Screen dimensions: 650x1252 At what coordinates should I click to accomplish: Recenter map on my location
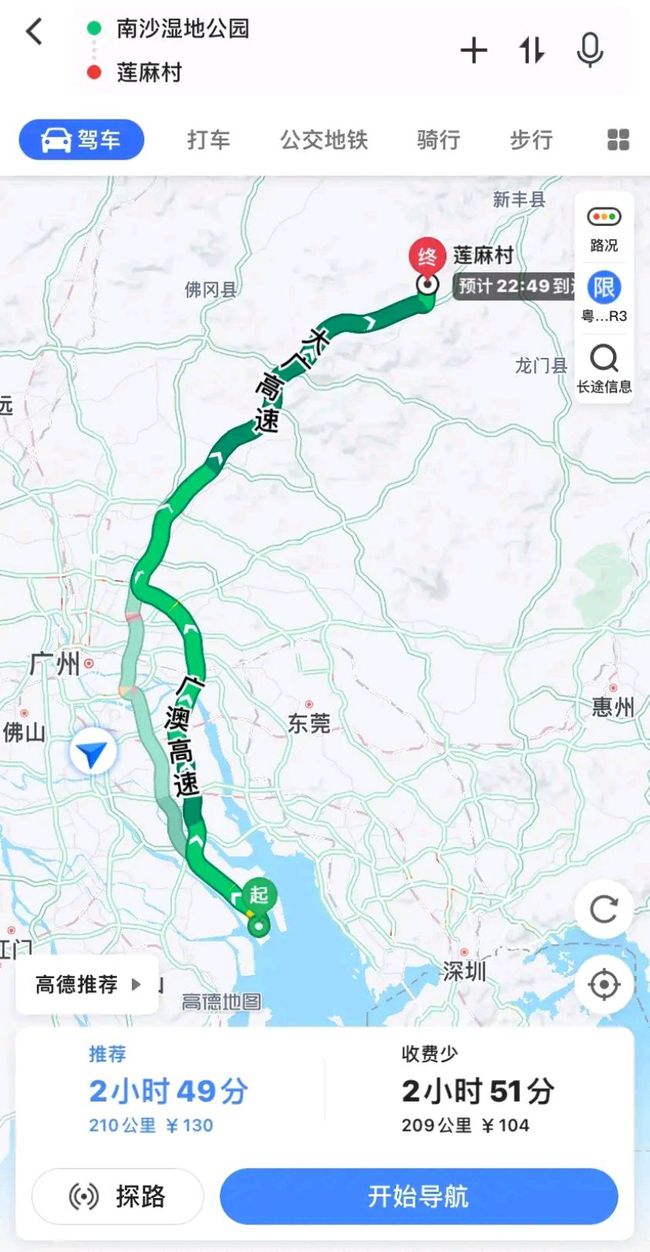[x=604, y=985]
